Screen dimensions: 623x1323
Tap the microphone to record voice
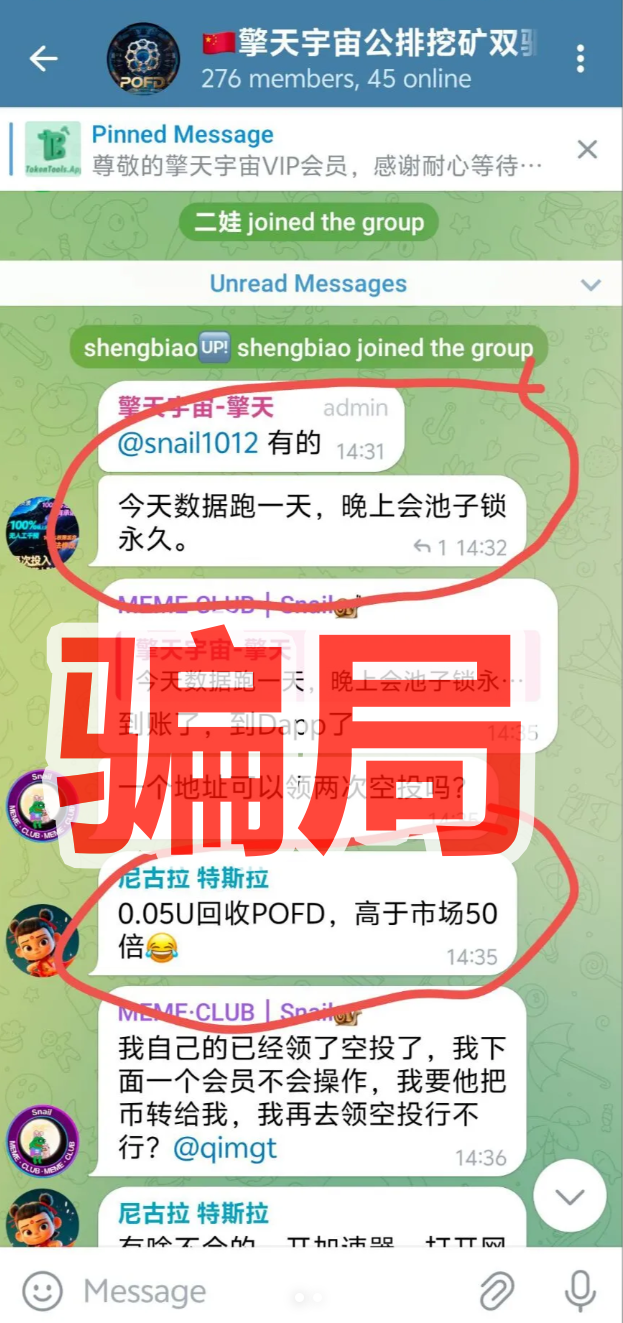tap(580, 1291)
